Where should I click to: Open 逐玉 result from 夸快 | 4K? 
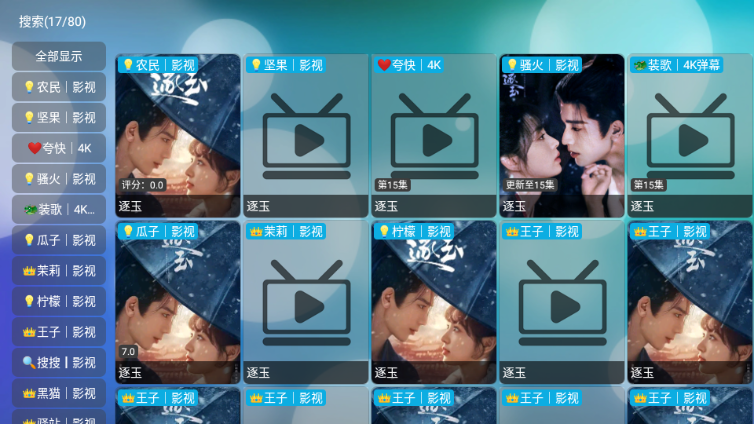[434, 135]
